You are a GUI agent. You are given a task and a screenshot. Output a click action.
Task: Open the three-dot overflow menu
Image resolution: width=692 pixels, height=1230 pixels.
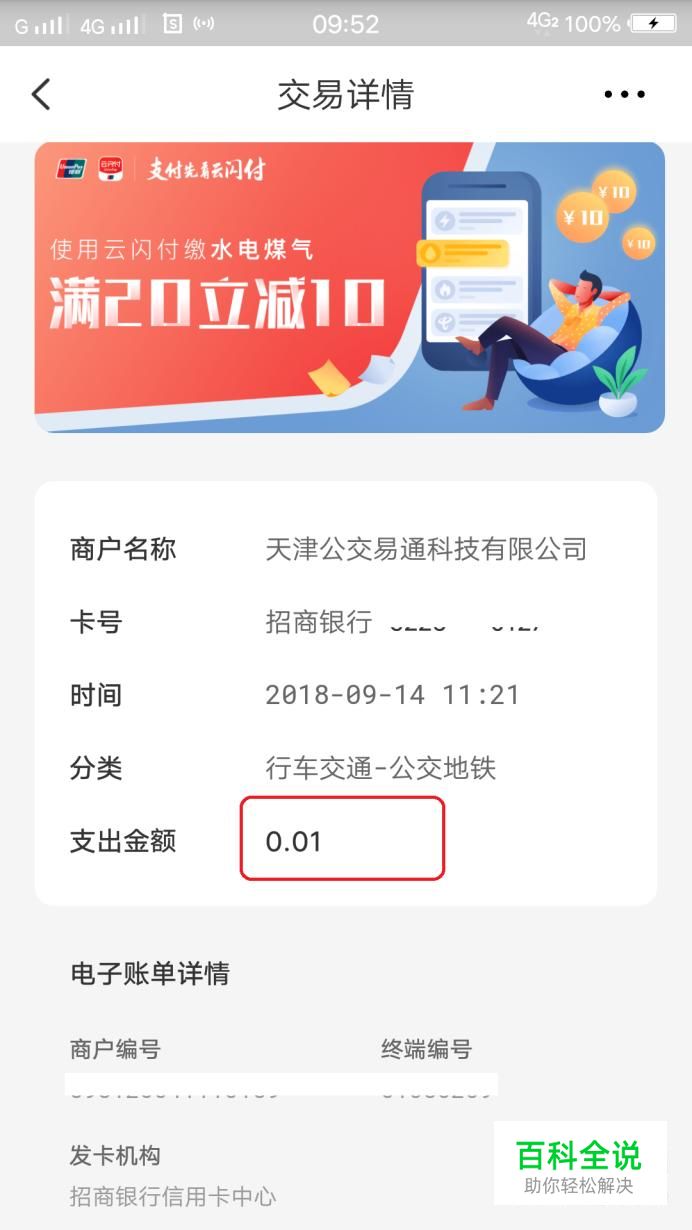coord(624,95)
